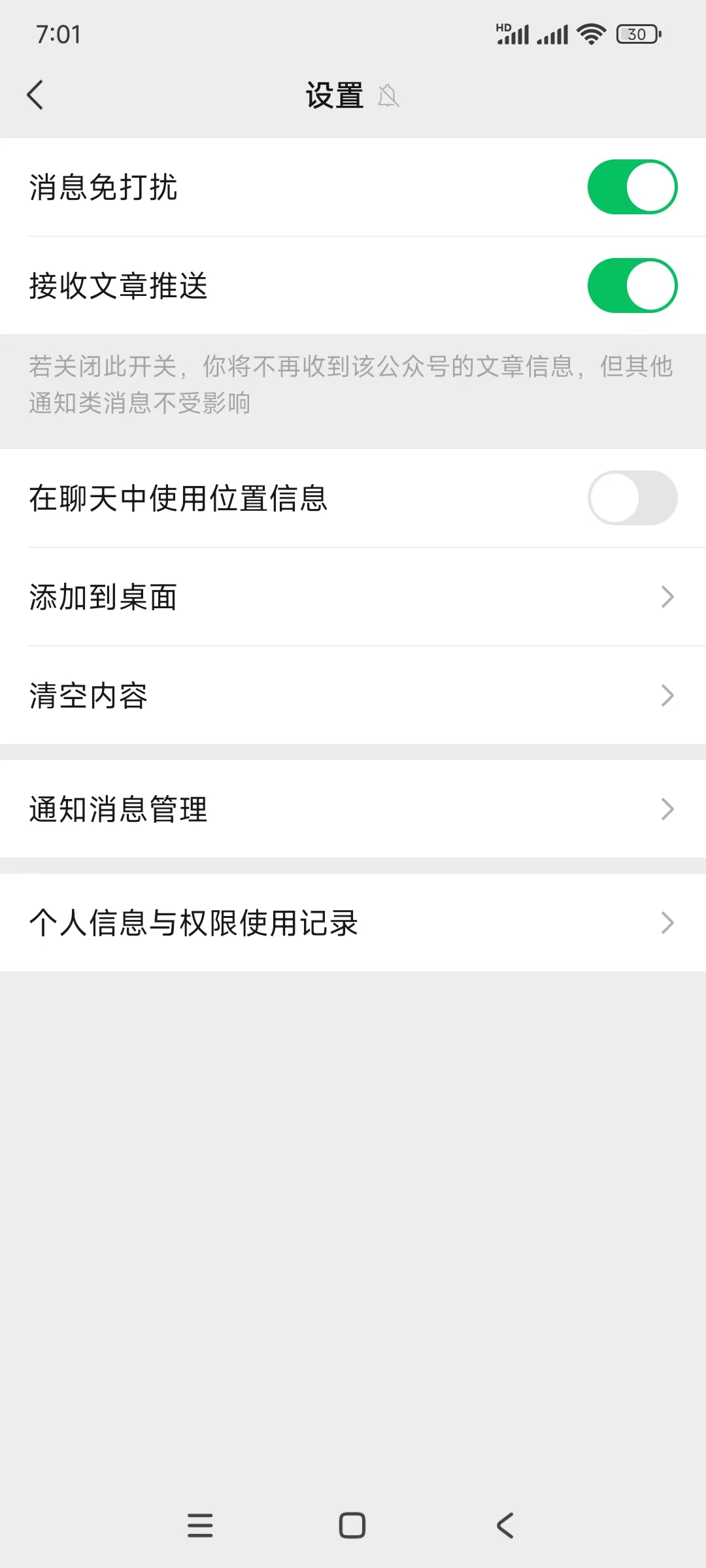Image resolution: width=706 pixels, height=1568 pixels.
Task: Select the 清空内容 row
Action: (x=353, y=696)
